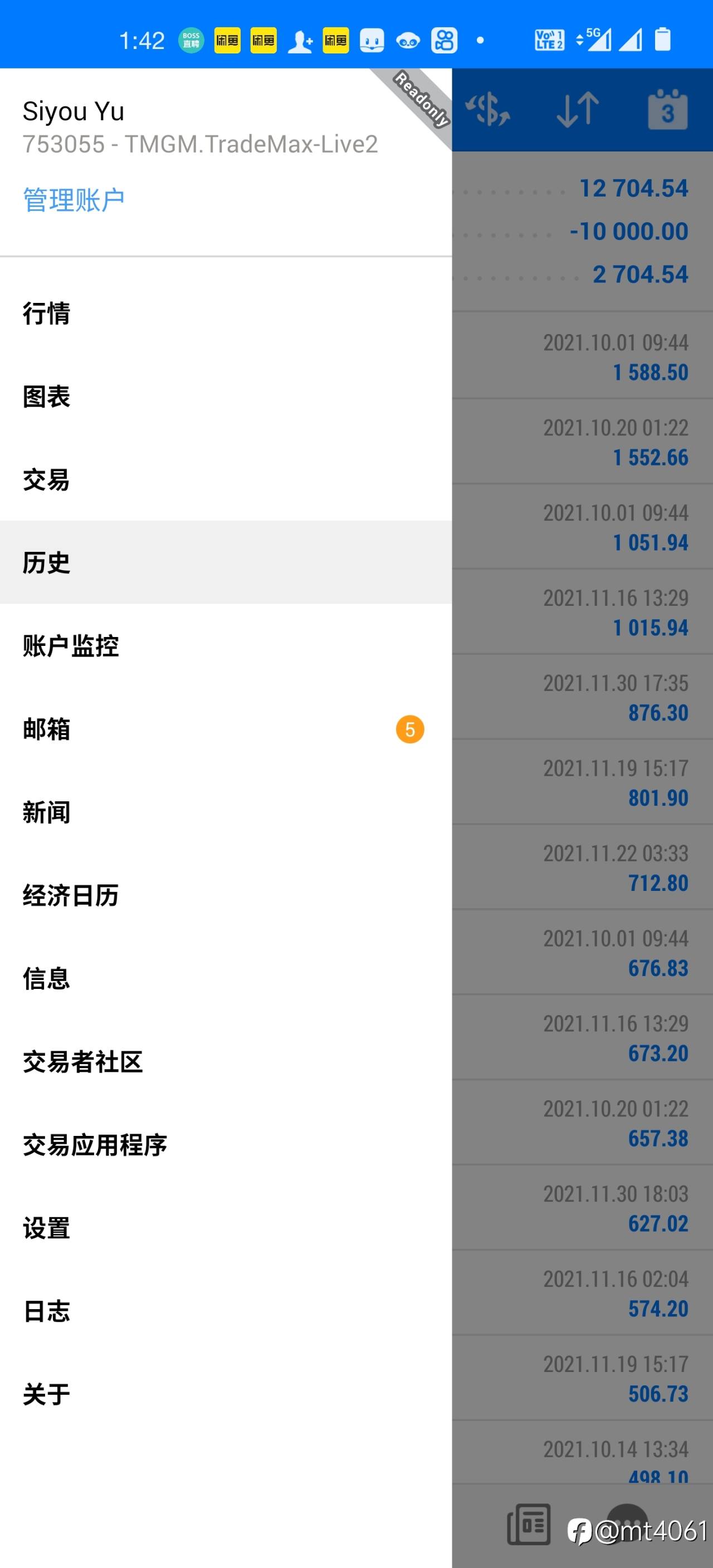Tap the currency symbol filter icon
Viewport: 713px width, 1568px height.
488,110
